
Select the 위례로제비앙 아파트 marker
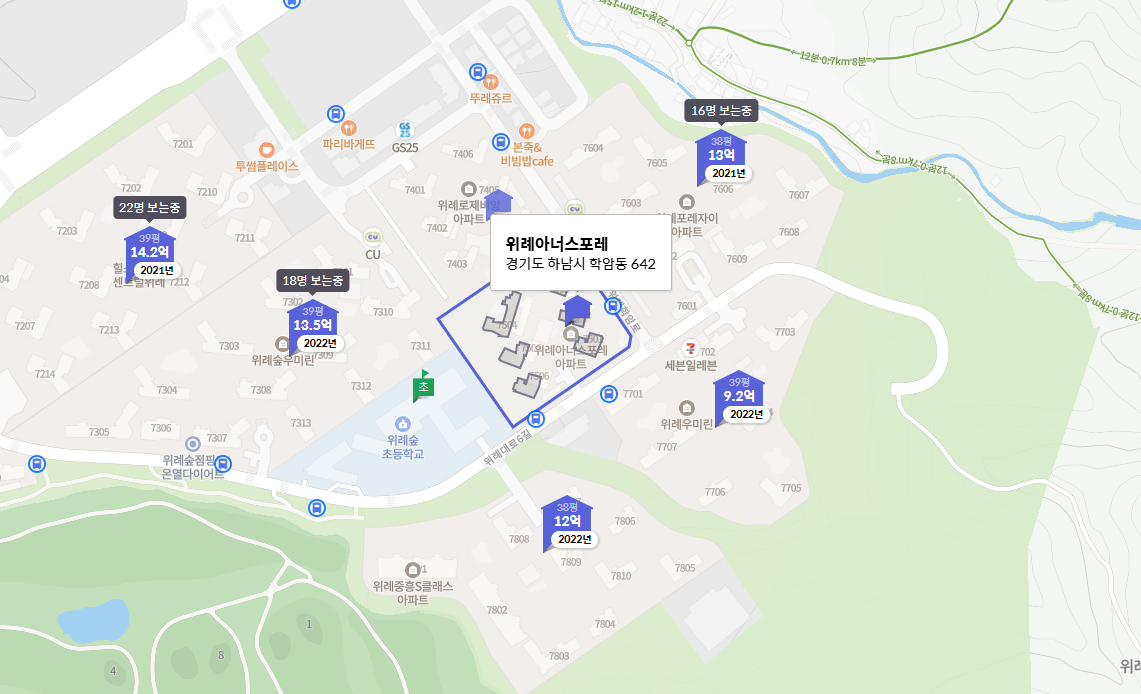pos(468,189)
